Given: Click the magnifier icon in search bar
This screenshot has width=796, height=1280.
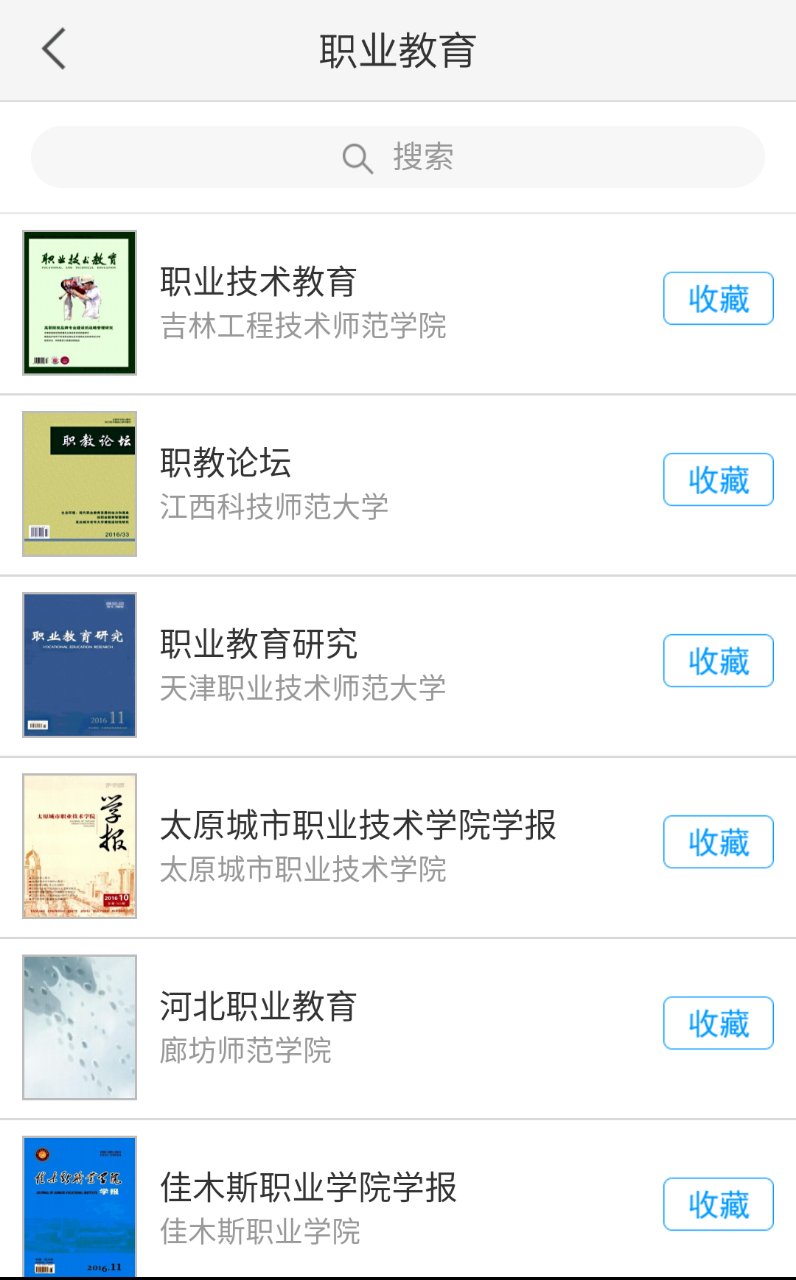Looking at the screenshot, I should pyautogui.click(x=357, y=157).
